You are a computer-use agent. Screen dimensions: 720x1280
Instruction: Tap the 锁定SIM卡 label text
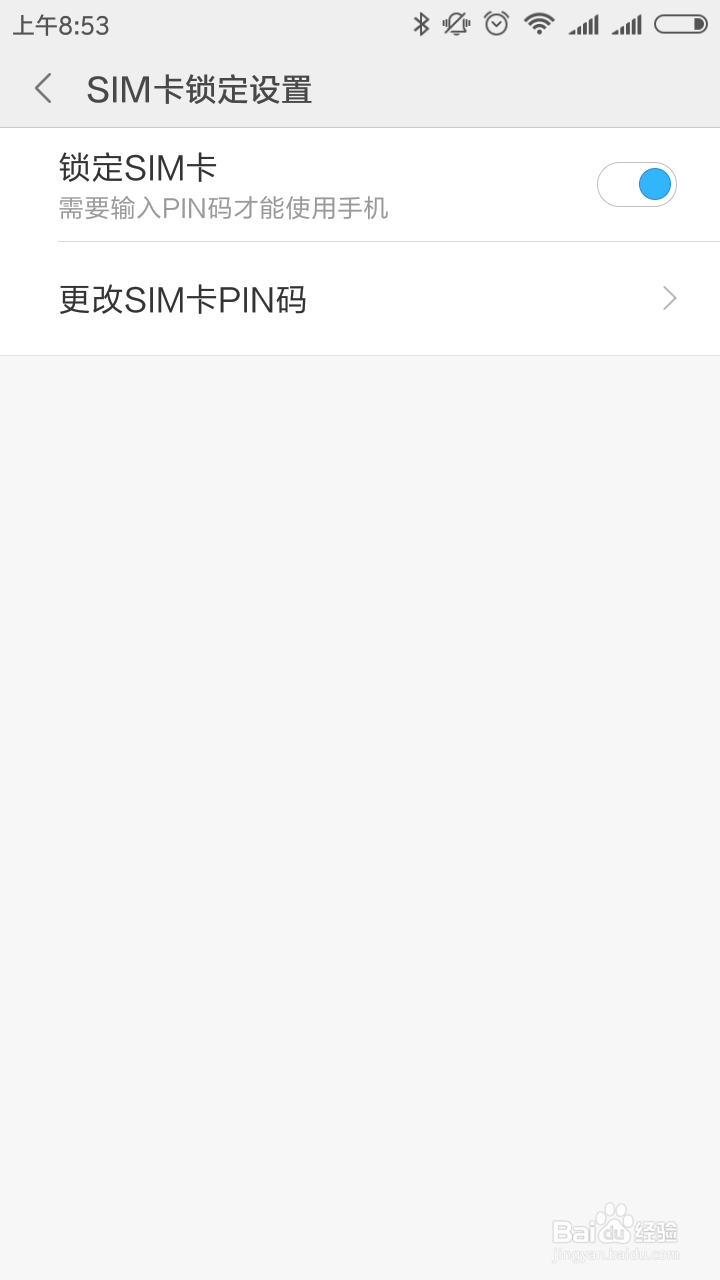(135, 167)
